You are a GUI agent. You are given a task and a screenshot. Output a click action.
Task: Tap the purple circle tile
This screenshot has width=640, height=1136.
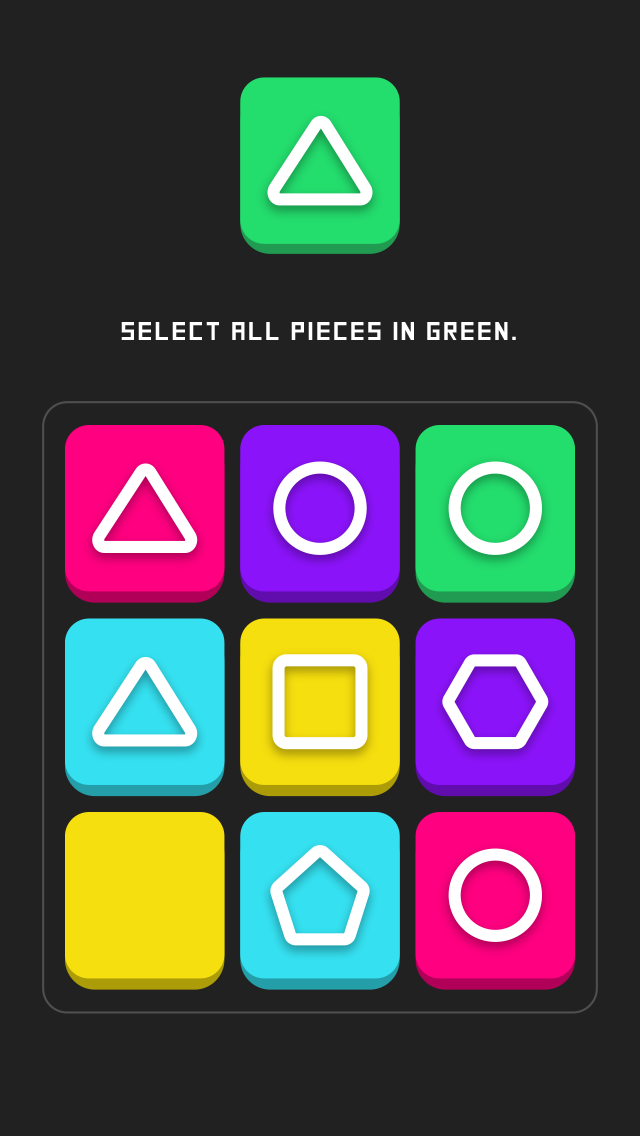click(x=320, y=508)
